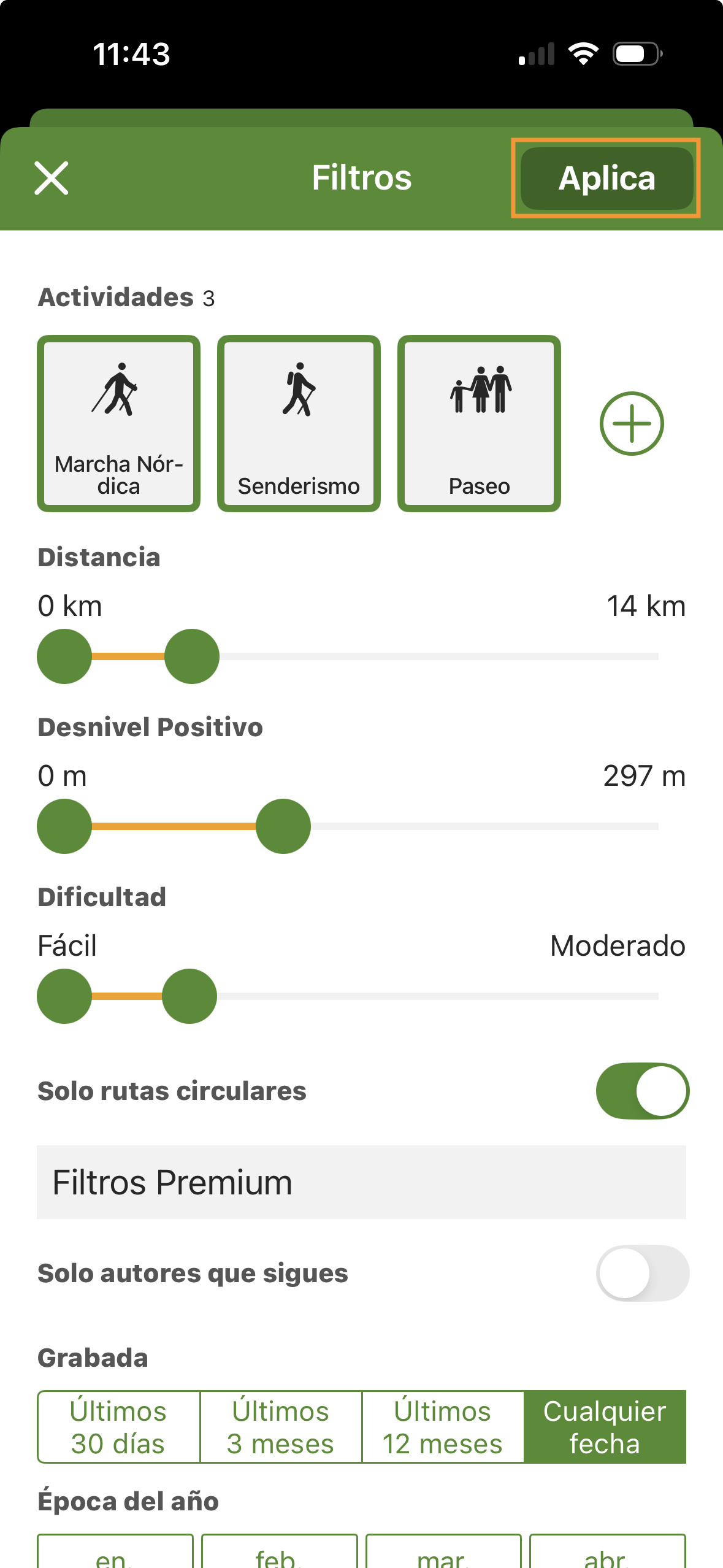Deselect the Paseo activity

[x=479, y=423]
